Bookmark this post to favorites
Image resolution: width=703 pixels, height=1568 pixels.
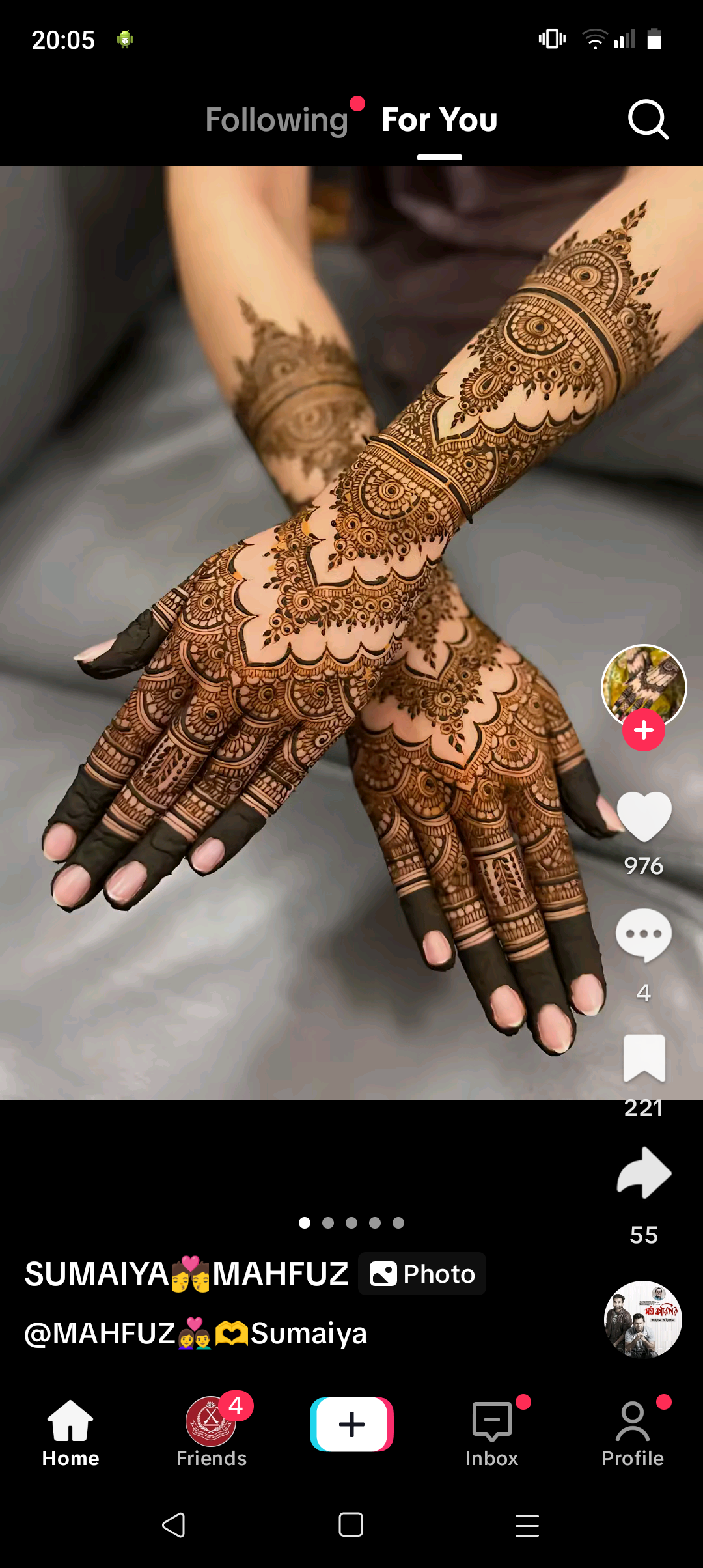click(x=644, y=1058)
